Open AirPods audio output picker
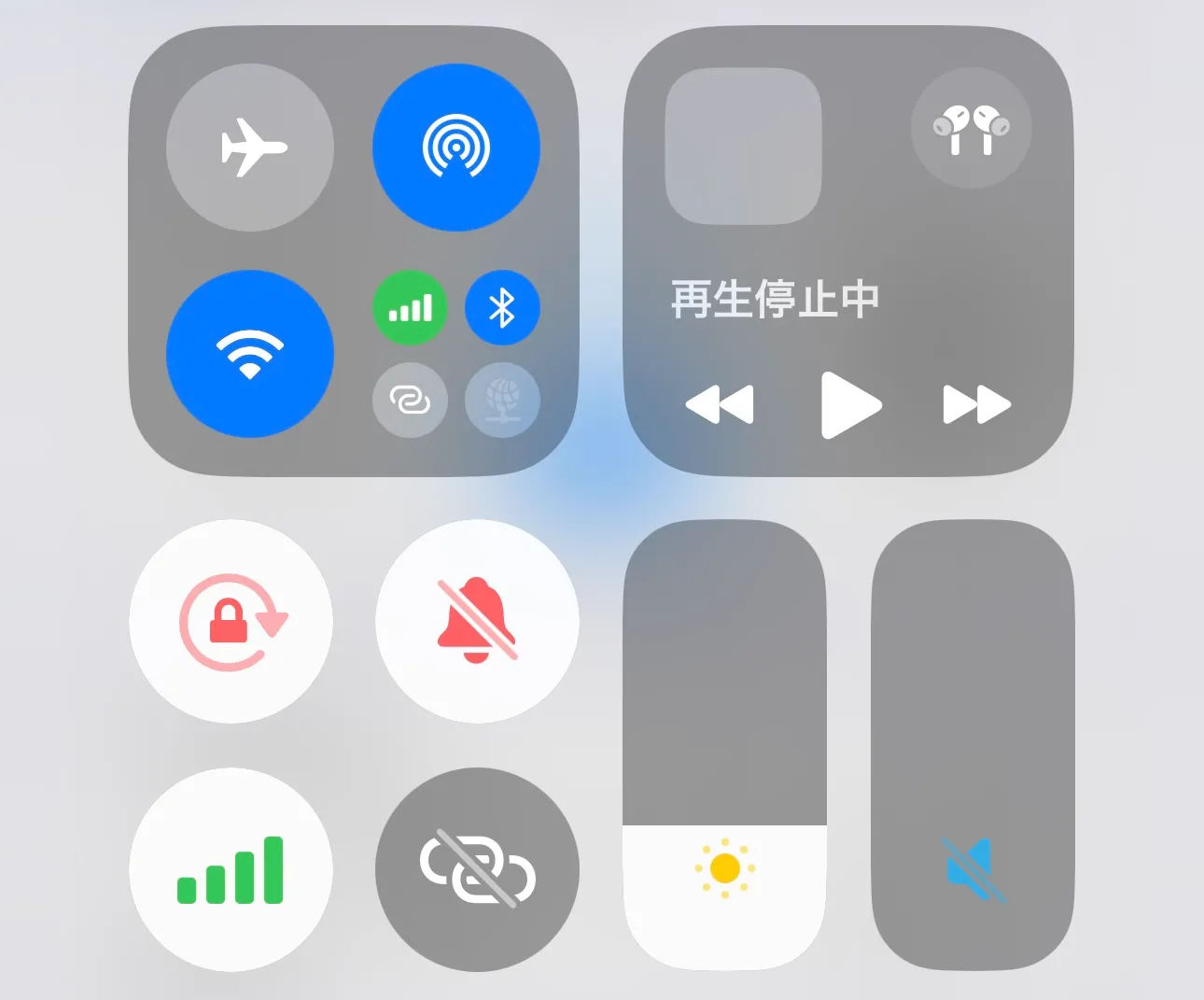 pyautogui.click(x=971, y=129)
